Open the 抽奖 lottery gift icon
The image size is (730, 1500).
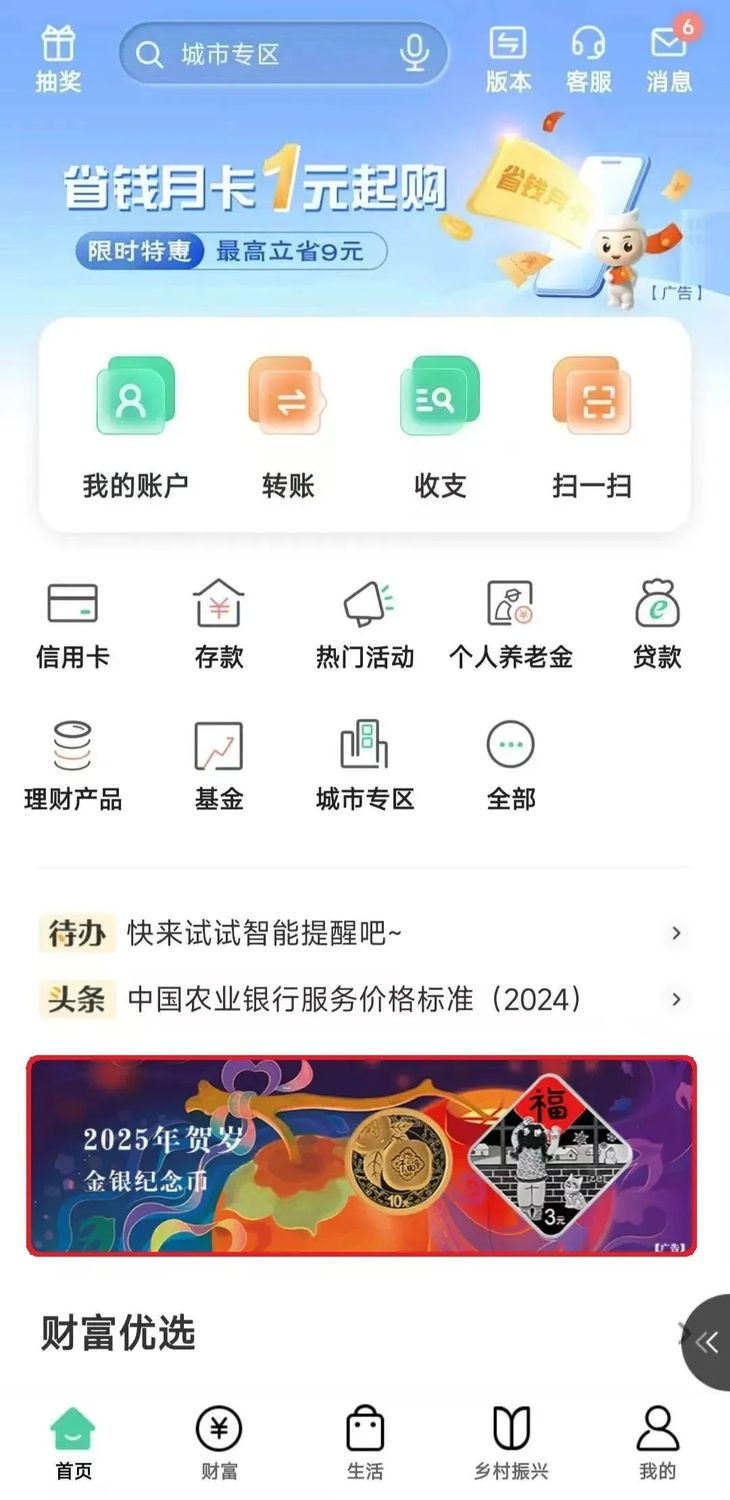tap(58, 58)
